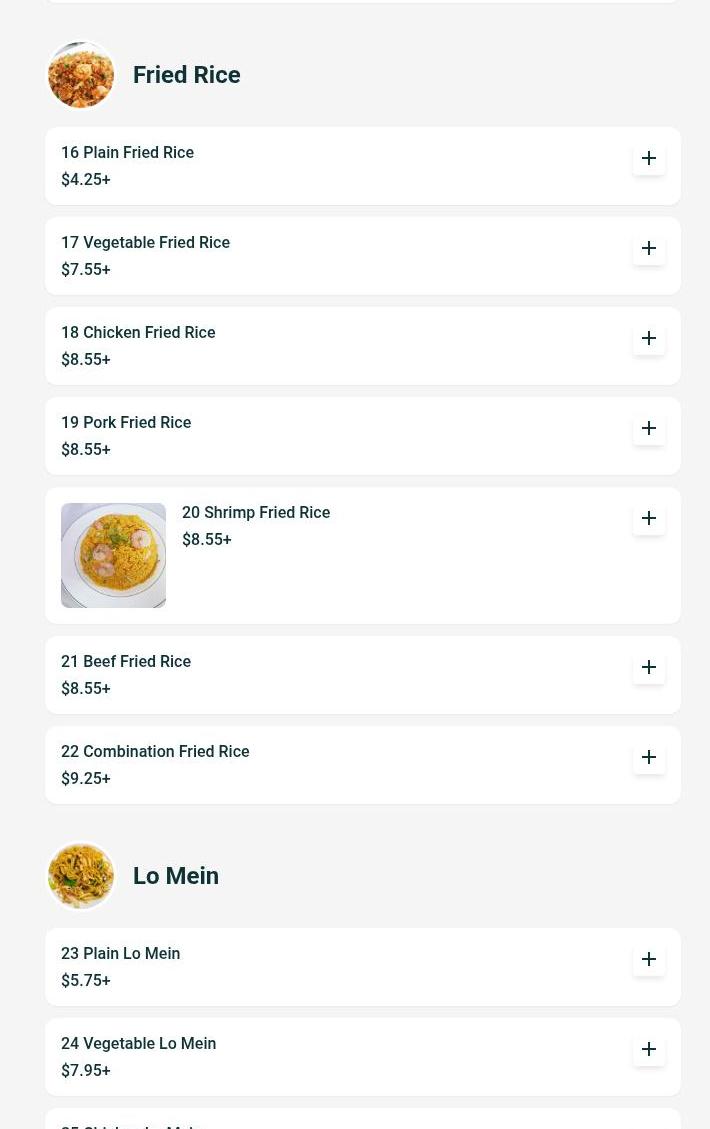The image size is (710, 1129).
Task: Add 22 Combination Fried Rice to order
Action: 649,757
